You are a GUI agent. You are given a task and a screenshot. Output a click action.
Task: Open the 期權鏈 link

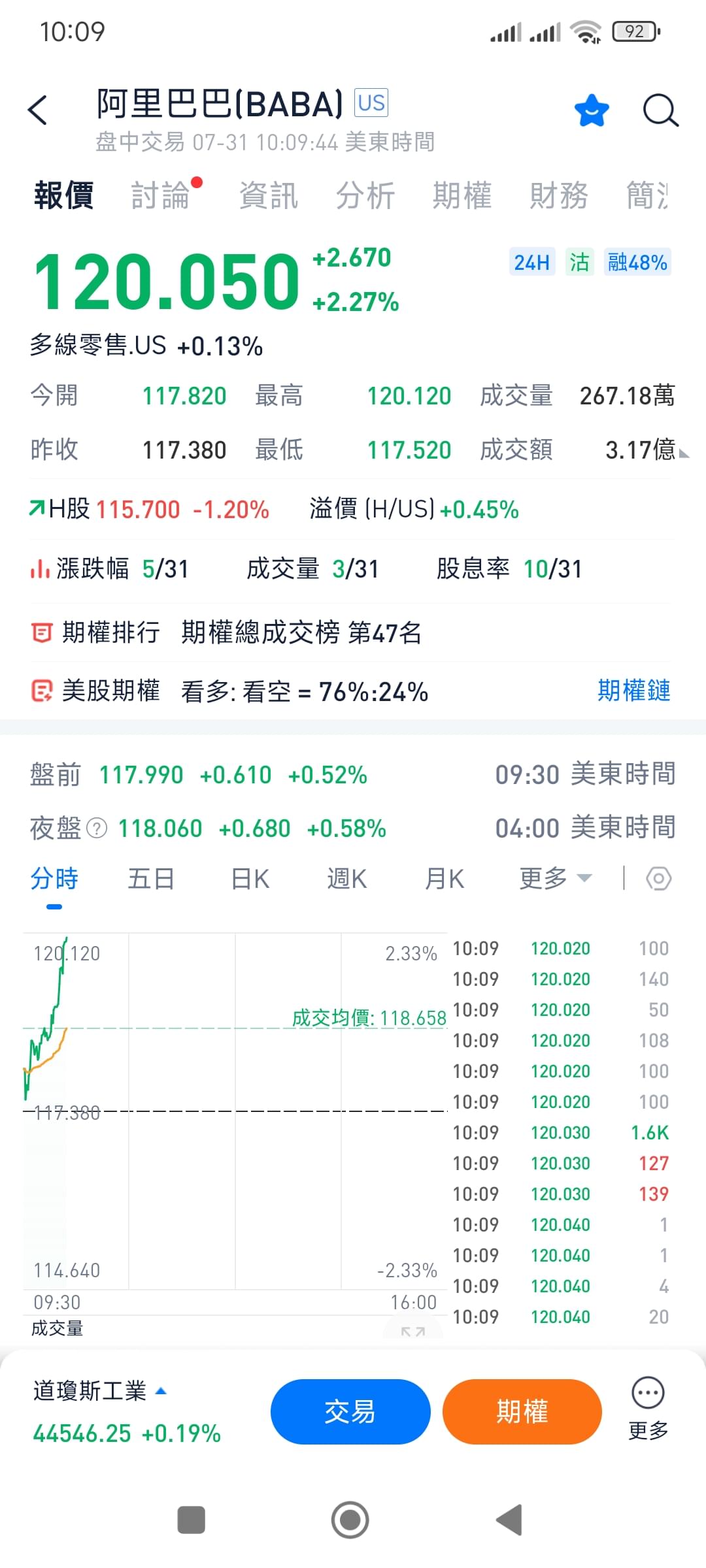[x=634, y=691]
